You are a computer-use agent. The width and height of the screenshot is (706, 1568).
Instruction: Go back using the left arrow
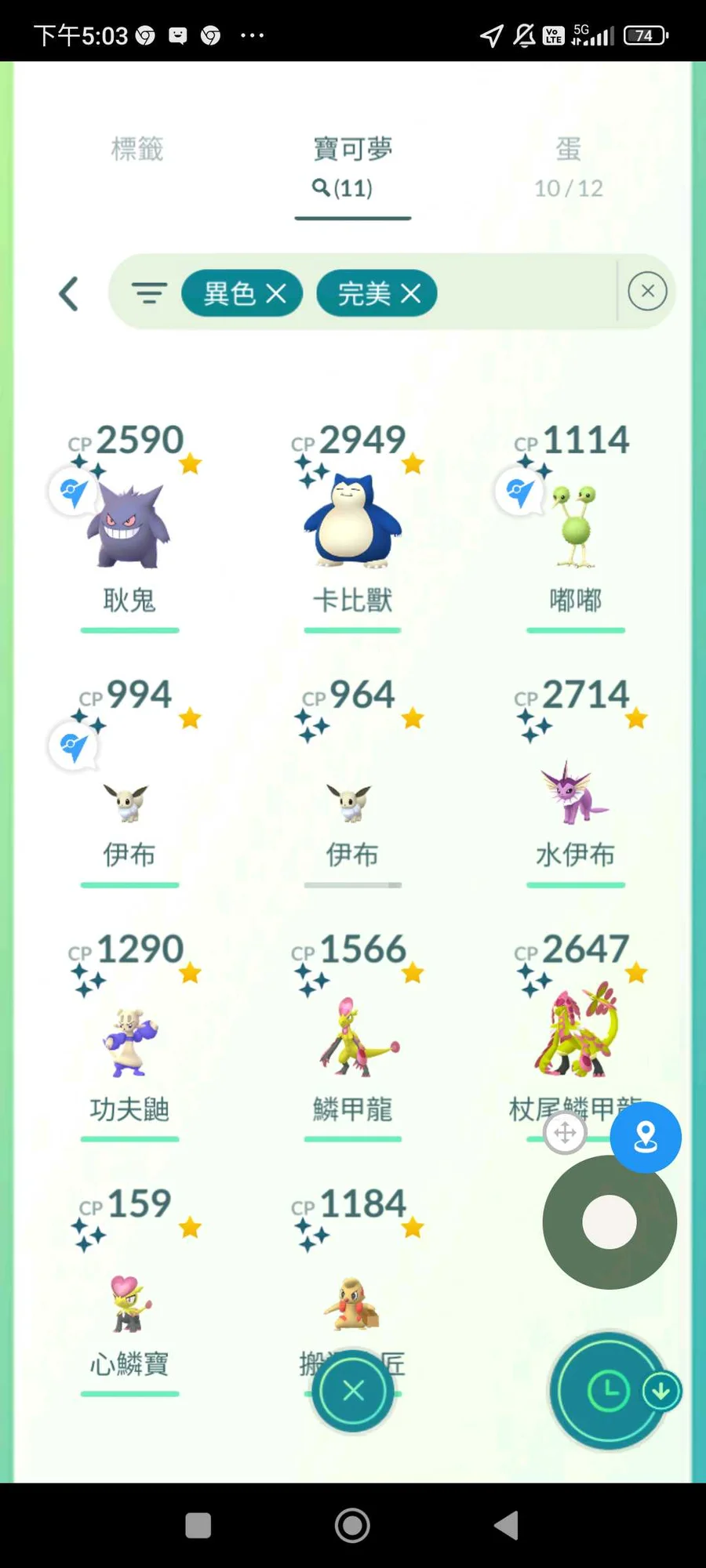[69, 294]
